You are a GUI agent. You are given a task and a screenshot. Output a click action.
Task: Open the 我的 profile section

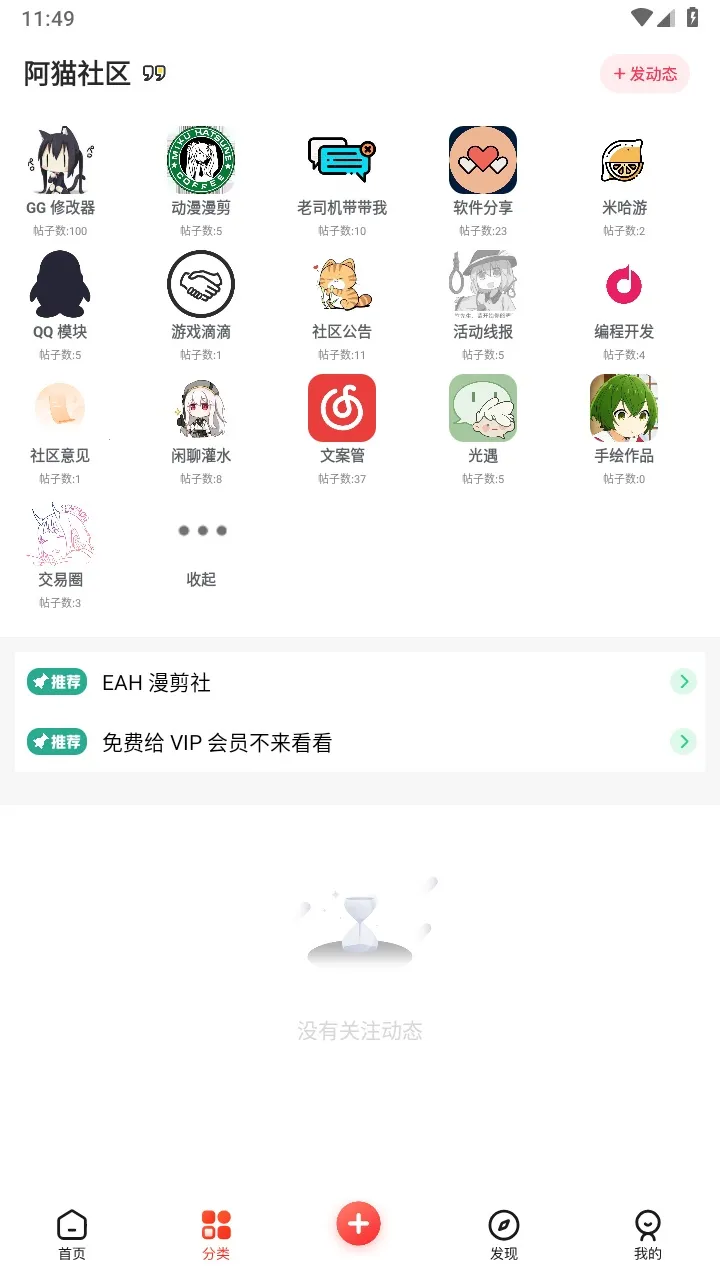[x=647, y=1230]
